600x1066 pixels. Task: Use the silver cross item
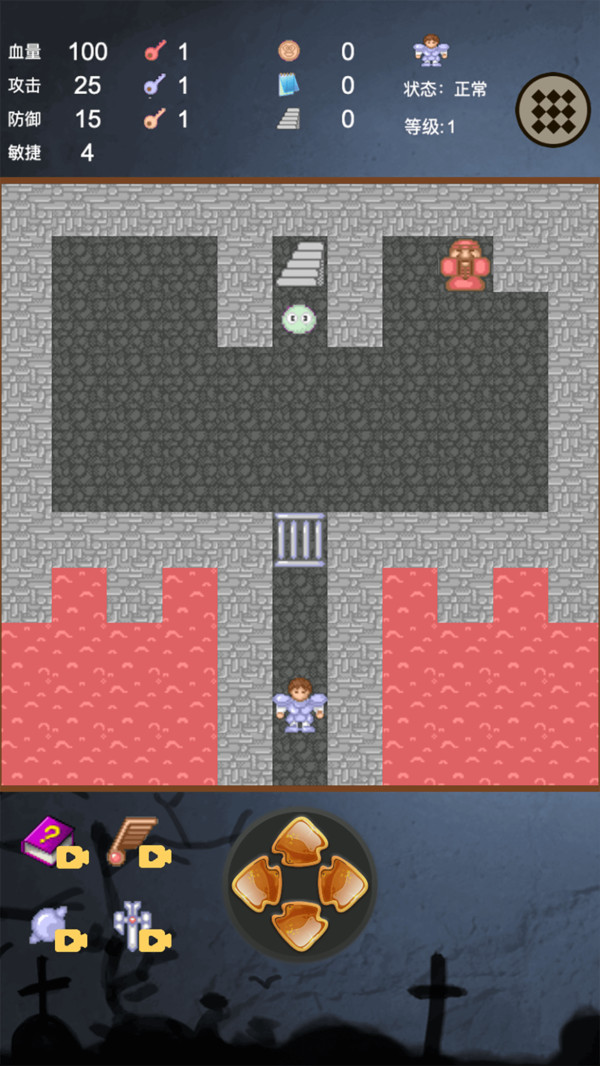pyautogui.click(x=131, y=924)
